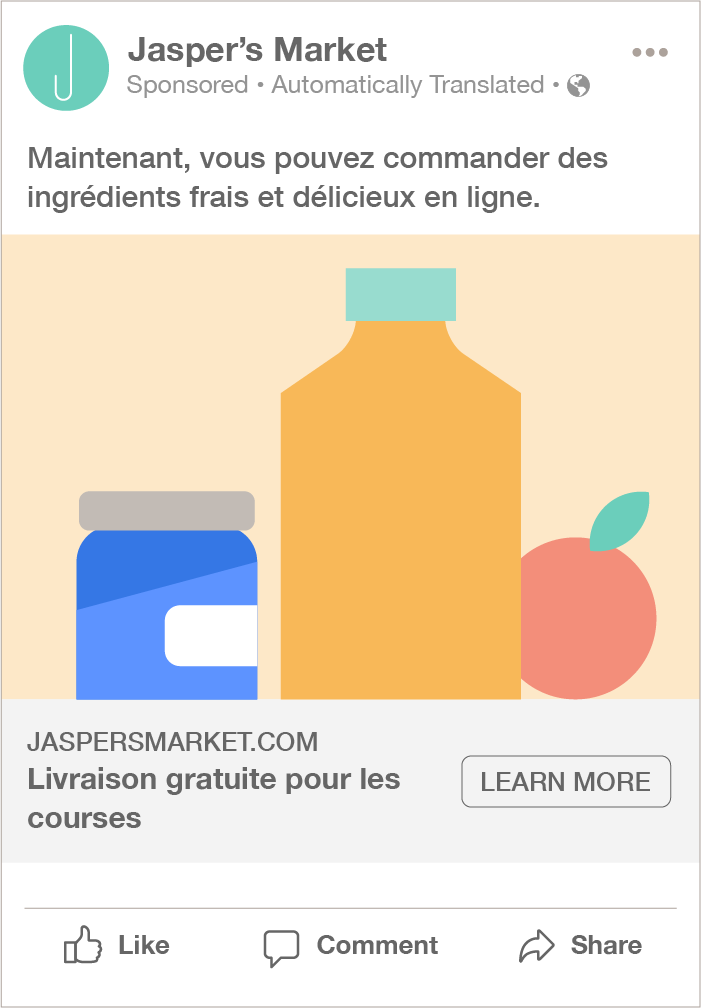
Task: Share the sponsored post
Action: [x=581, y=946]
